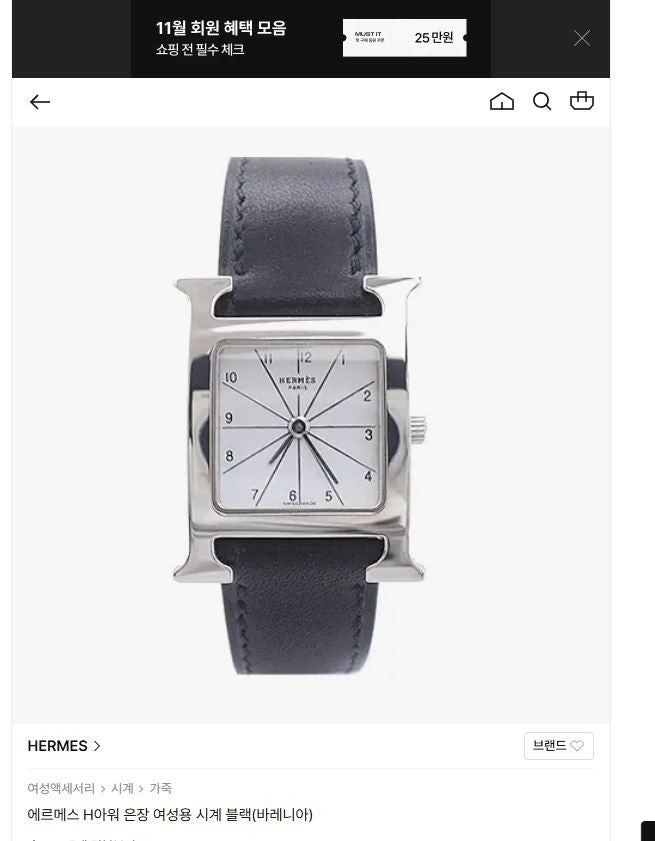Open the 가죽 breadcrumb category
Screen dimensions: 655x841
click(161, 788)
